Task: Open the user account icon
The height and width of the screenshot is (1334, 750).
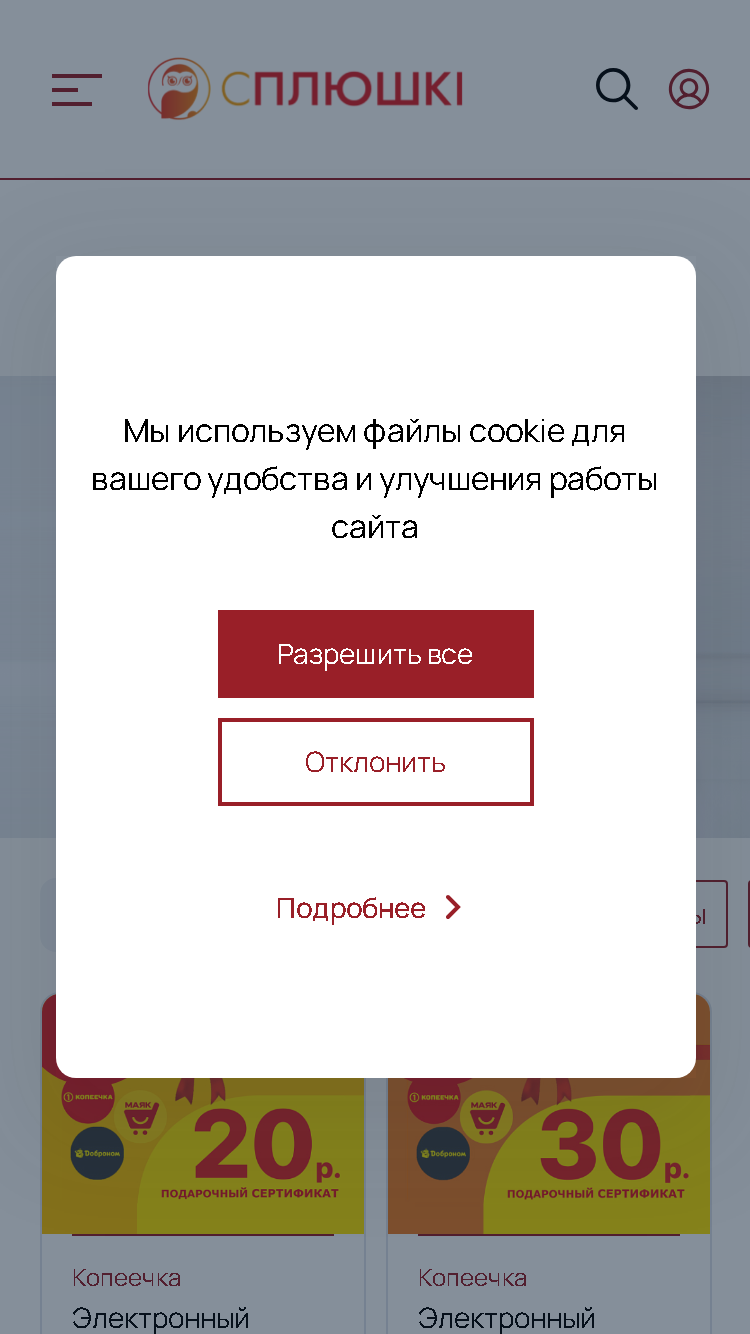Action: pos(689,89)
